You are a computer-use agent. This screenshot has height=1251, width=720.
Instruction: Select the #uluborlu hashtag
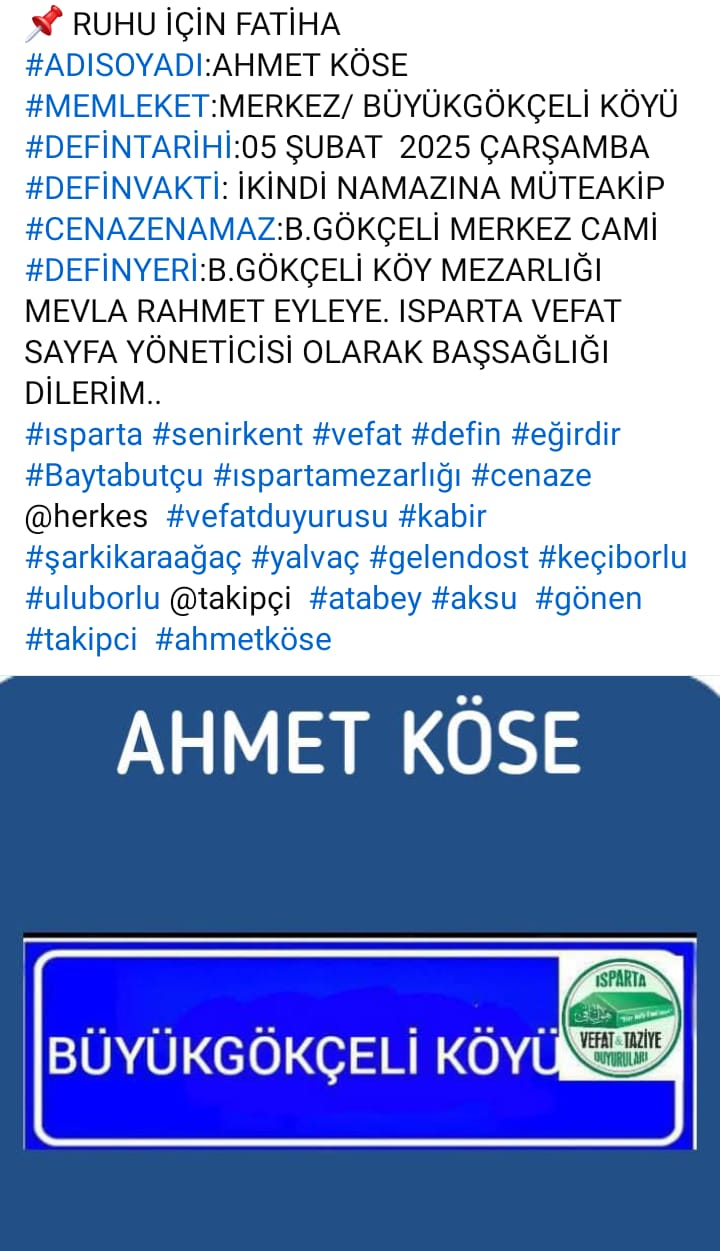pos(92,598)
